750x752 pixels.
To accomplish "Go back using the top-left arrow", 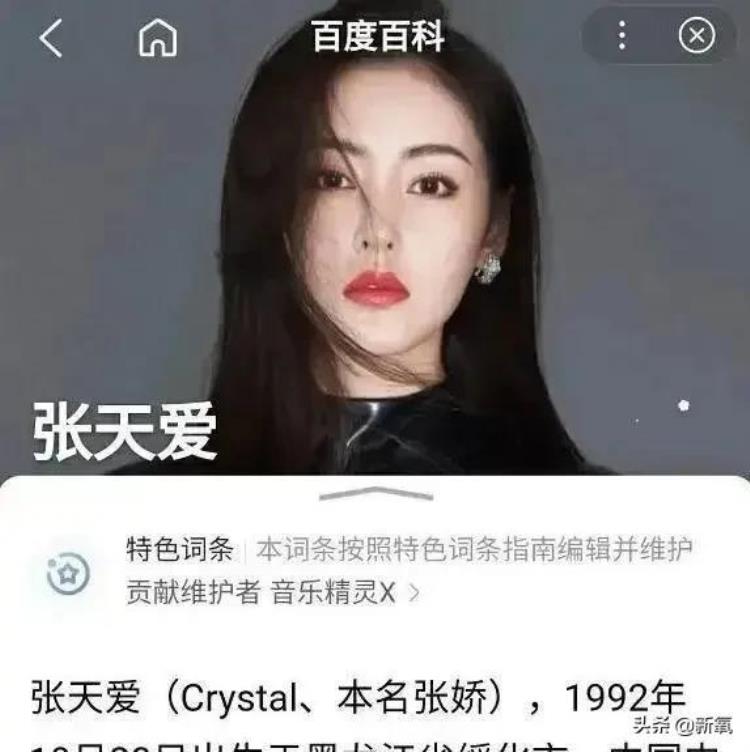I will pos(50,38).
